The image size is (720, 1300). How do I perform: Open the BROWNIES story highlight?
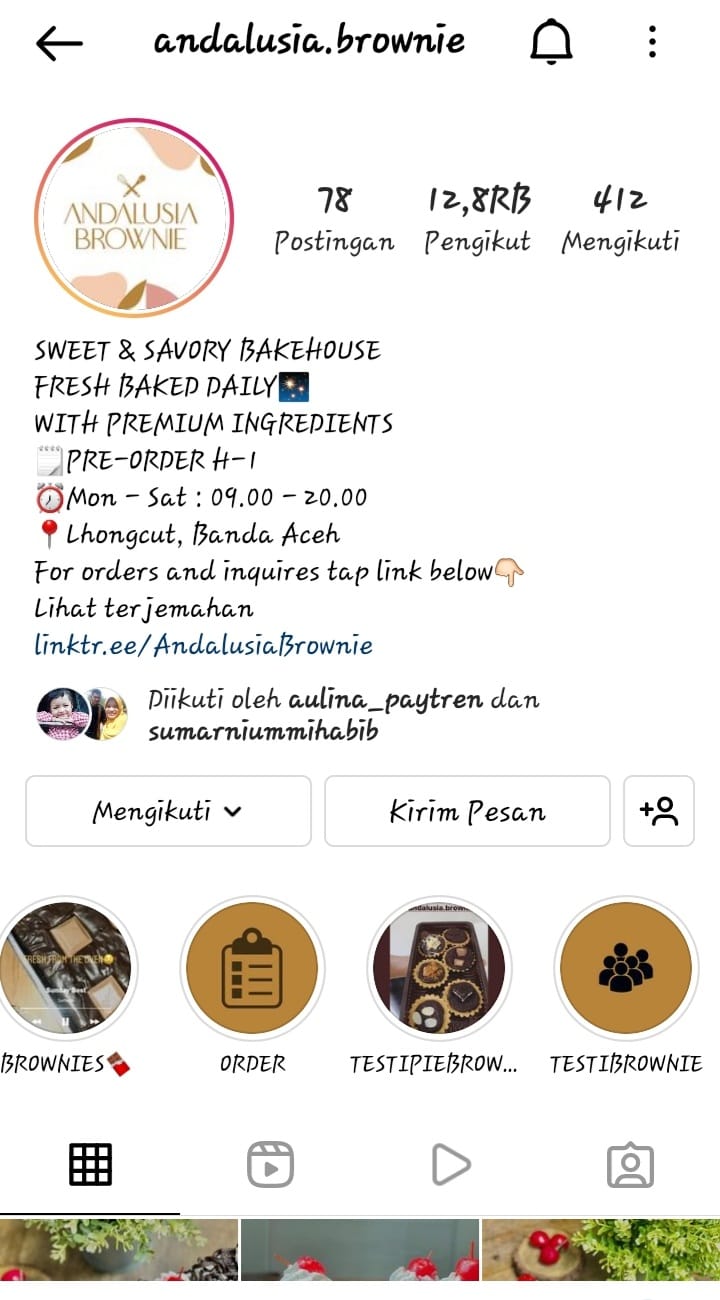click(x=66, y=968)
